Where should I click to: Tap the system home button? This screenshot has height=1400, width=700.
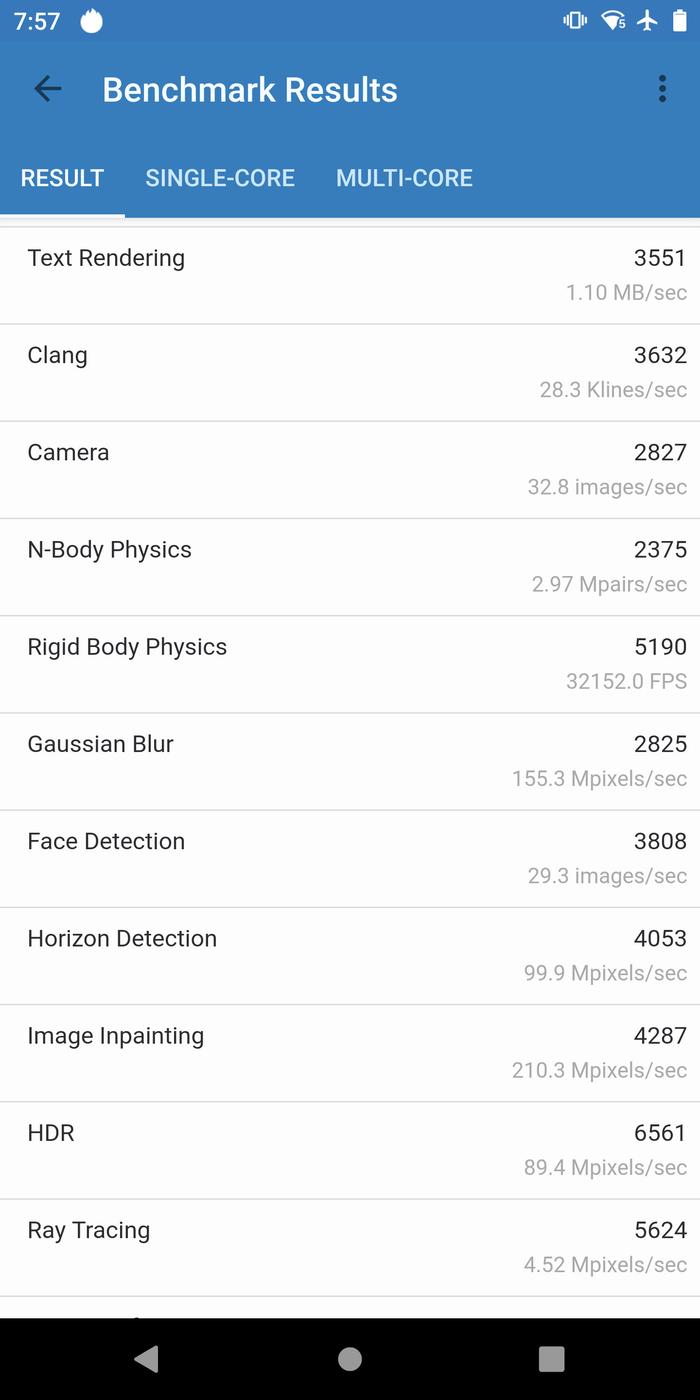350,1358
